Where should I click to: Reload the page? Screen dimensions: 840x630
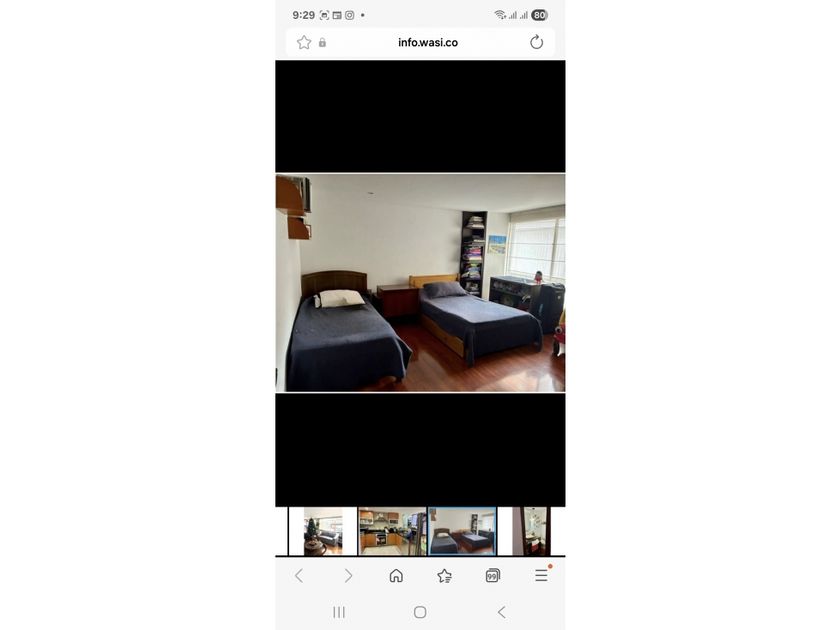(536, 42)
